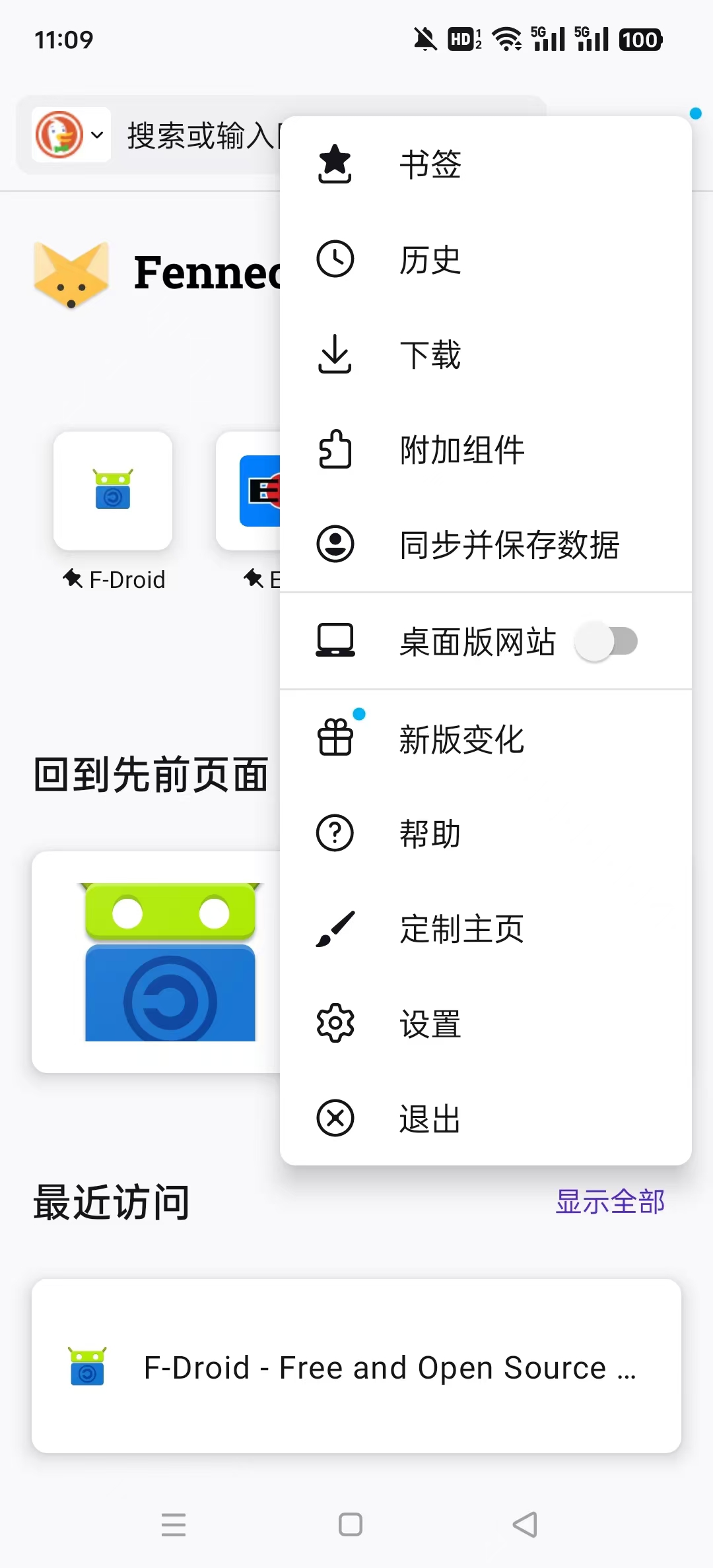Open 历史 browsing history

(x=486, y=259)
